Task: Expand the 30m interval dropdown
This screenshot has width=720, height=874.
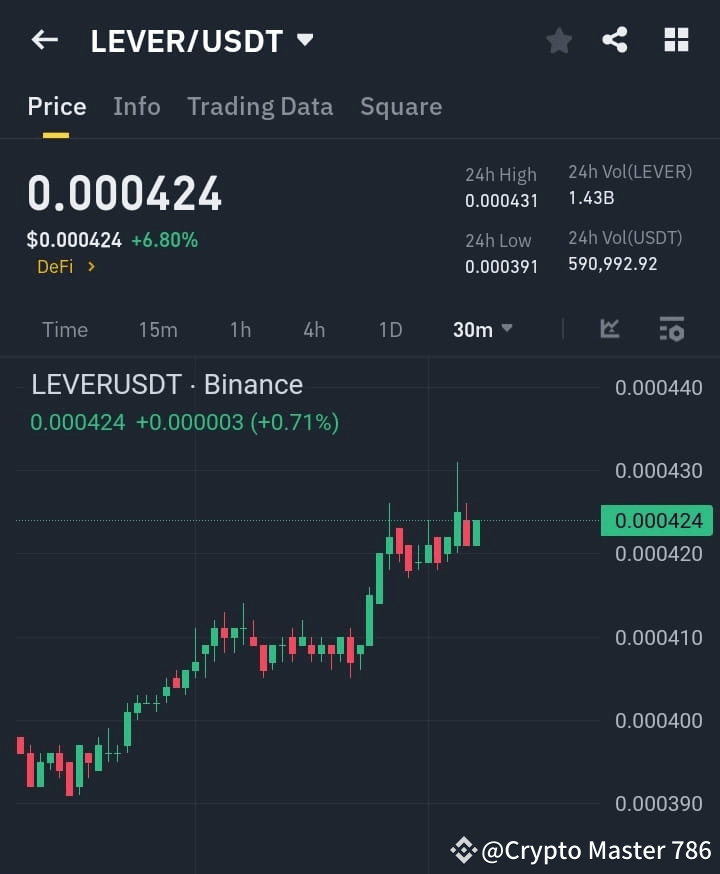Action: [482, 329]
